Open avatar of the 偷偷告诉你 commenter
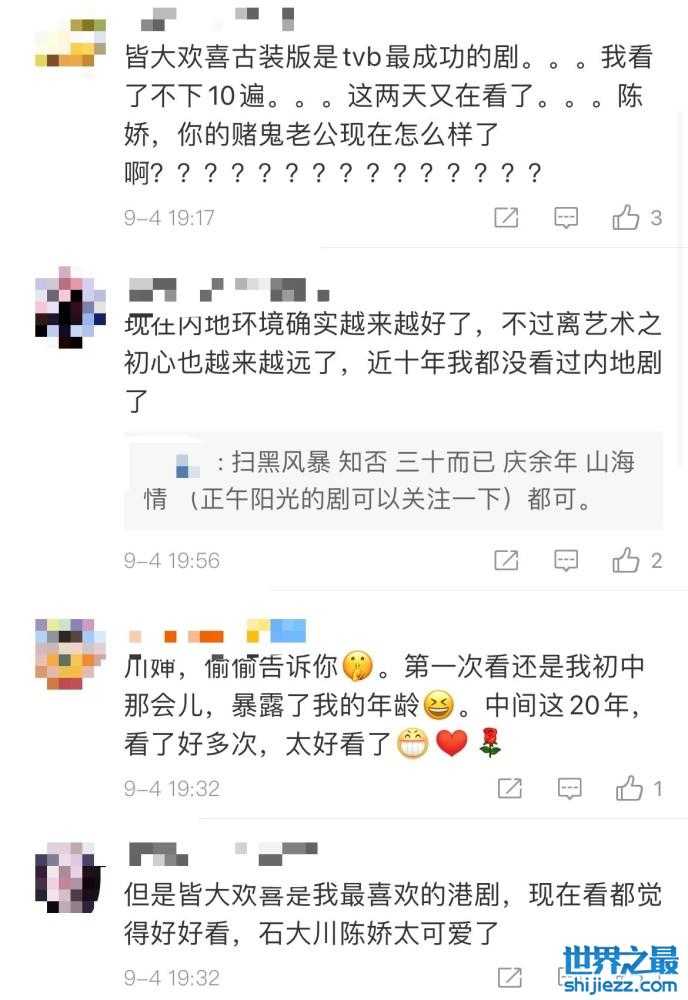Screen dimensions: 688x1000 click(x=71, y=655)
